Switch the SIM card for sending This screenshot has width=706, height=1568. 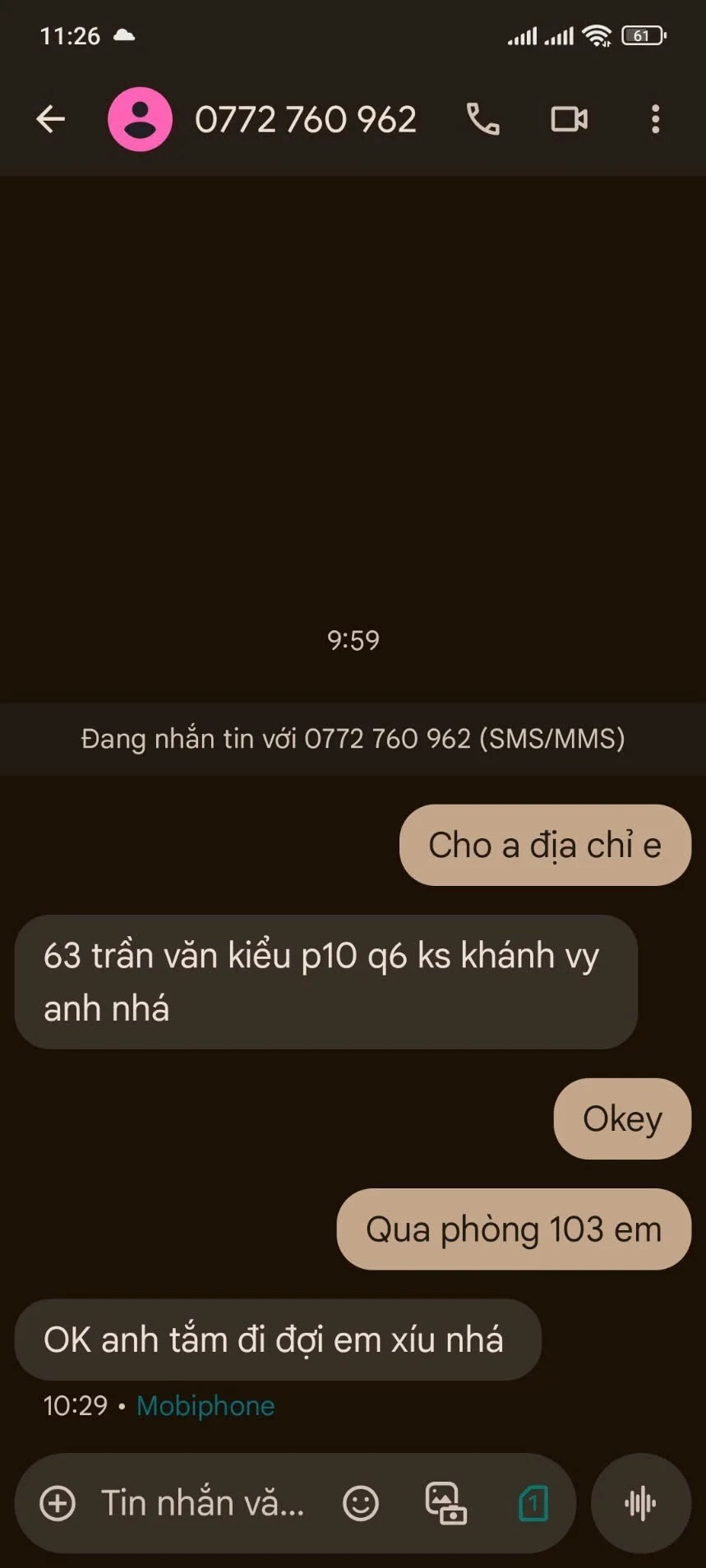(x=533, y=1503)
